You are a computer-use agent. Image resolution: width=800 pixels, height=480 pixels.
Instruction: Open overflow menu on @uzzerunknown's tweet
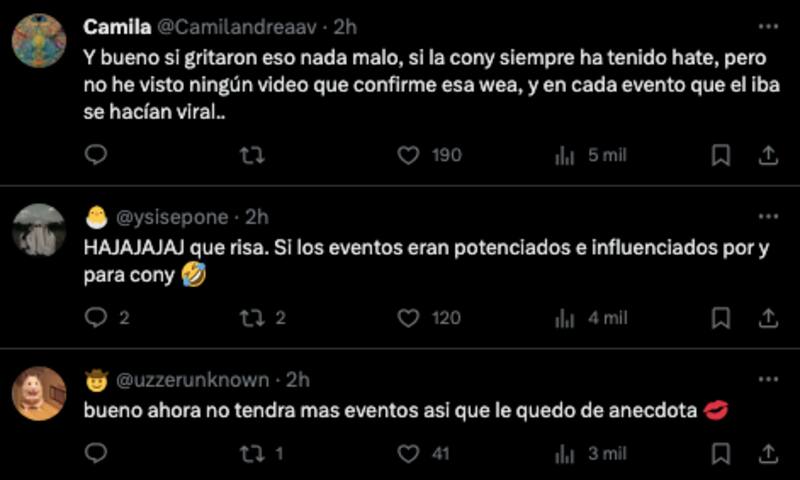(x=768, y=380)
